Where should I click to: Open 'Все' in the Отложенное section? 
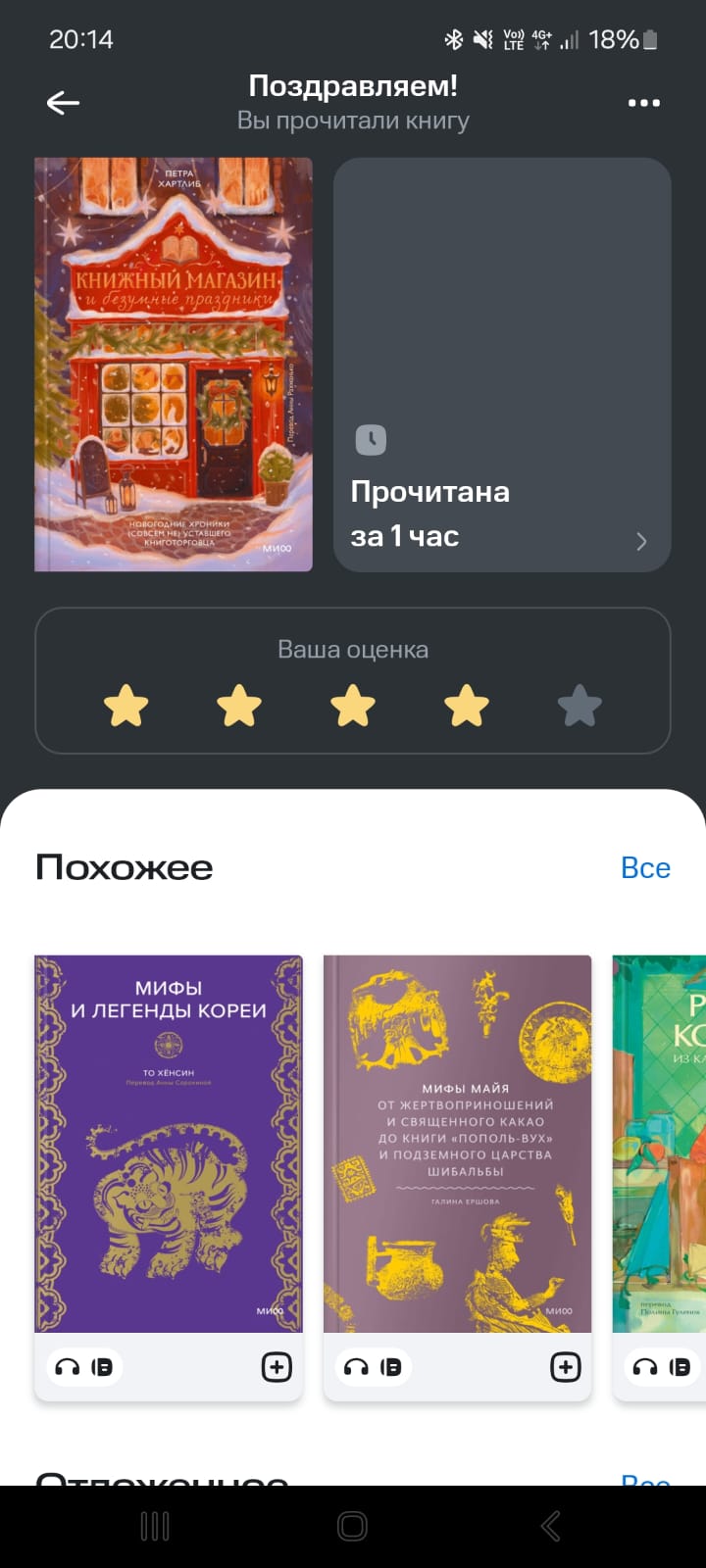coord(645,1482)
